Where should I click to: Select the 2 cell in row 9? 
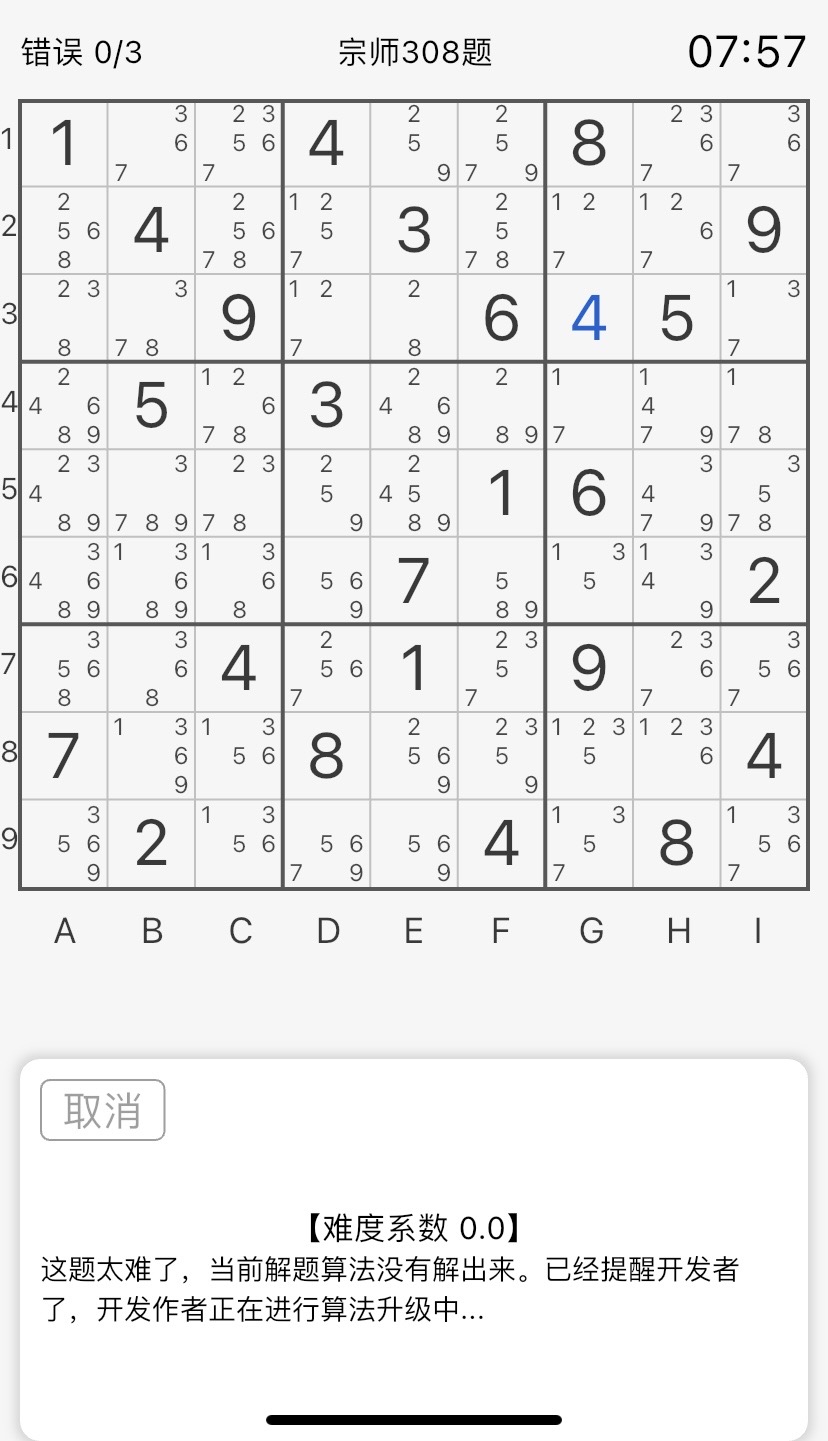(x=151, y=844)
